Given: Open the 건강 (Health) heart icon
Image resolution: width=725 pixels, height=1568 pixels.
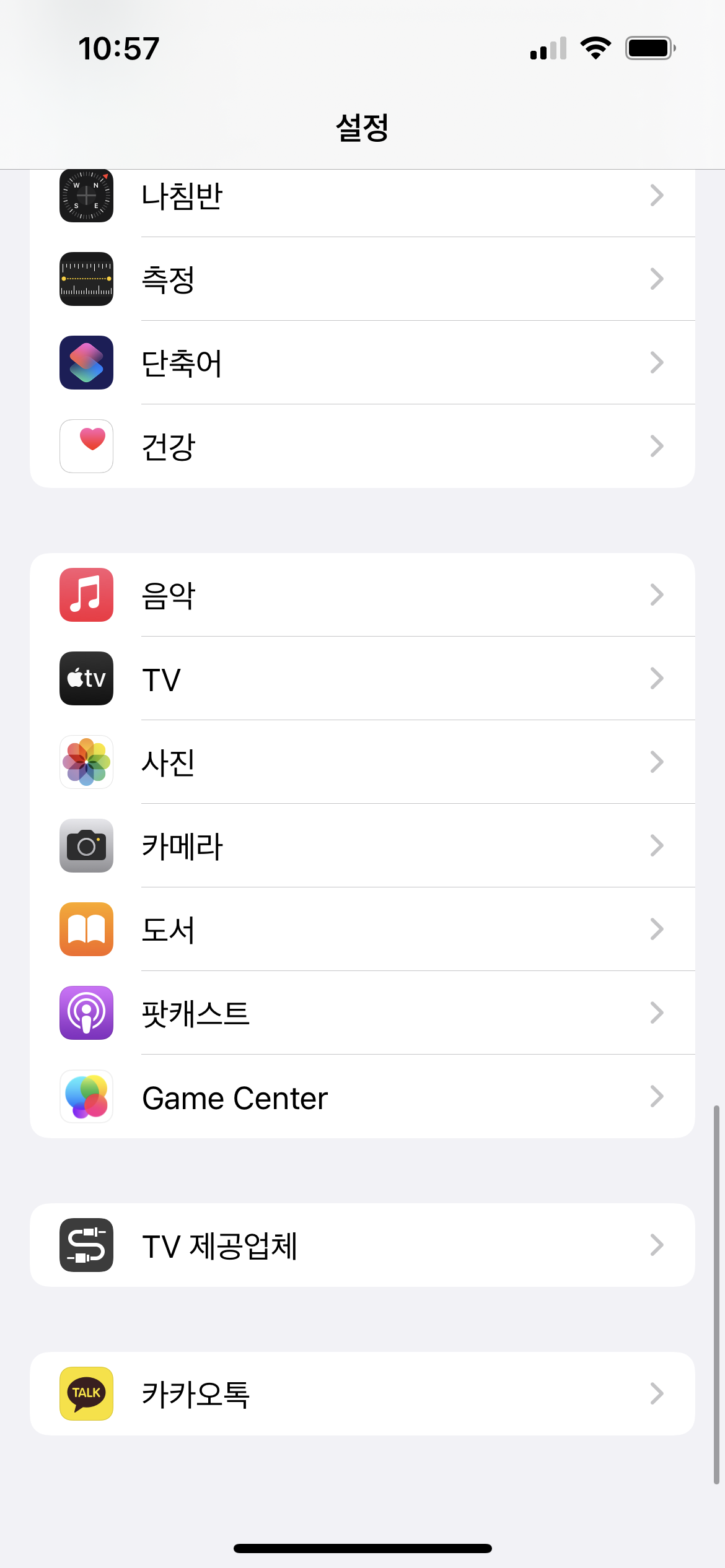Looking at the screenshot, I should pyautogui.click(x=86, y=446).
